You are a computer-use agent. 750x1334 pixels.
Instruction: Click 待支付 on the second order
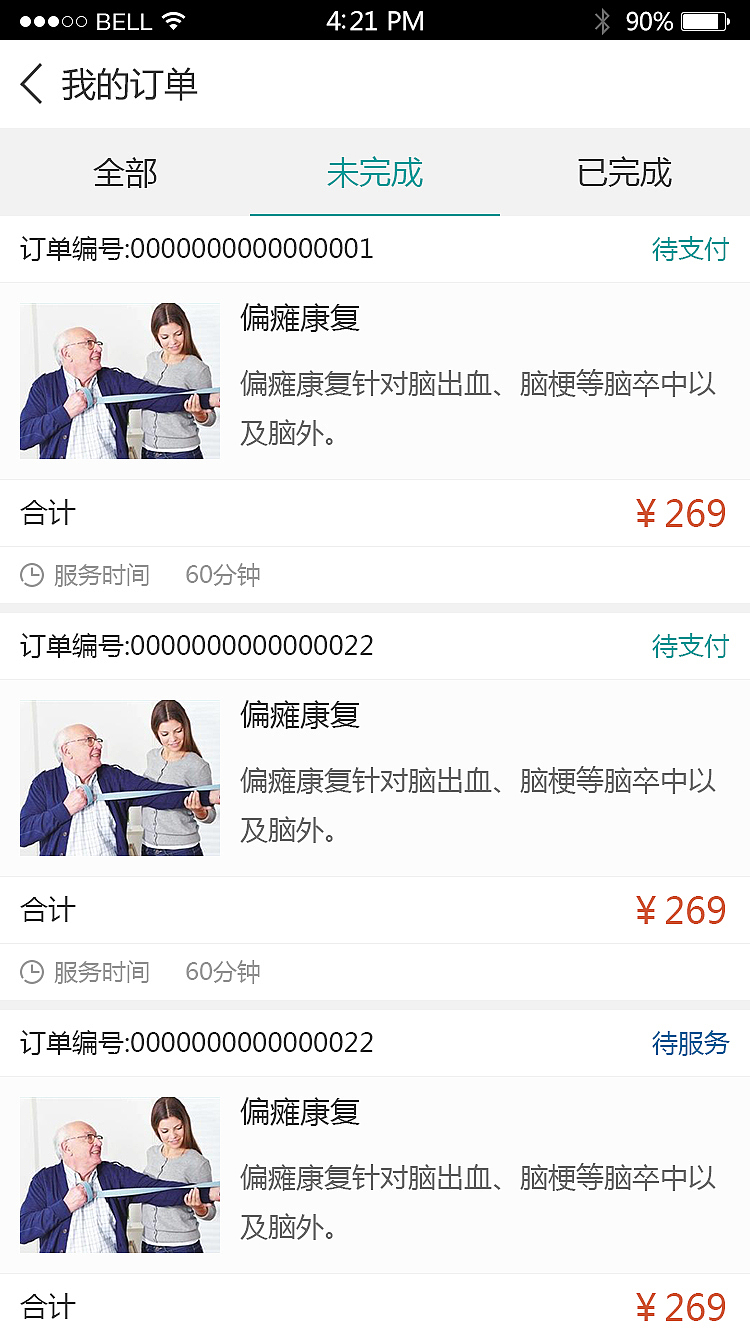(x=691, y=645)
